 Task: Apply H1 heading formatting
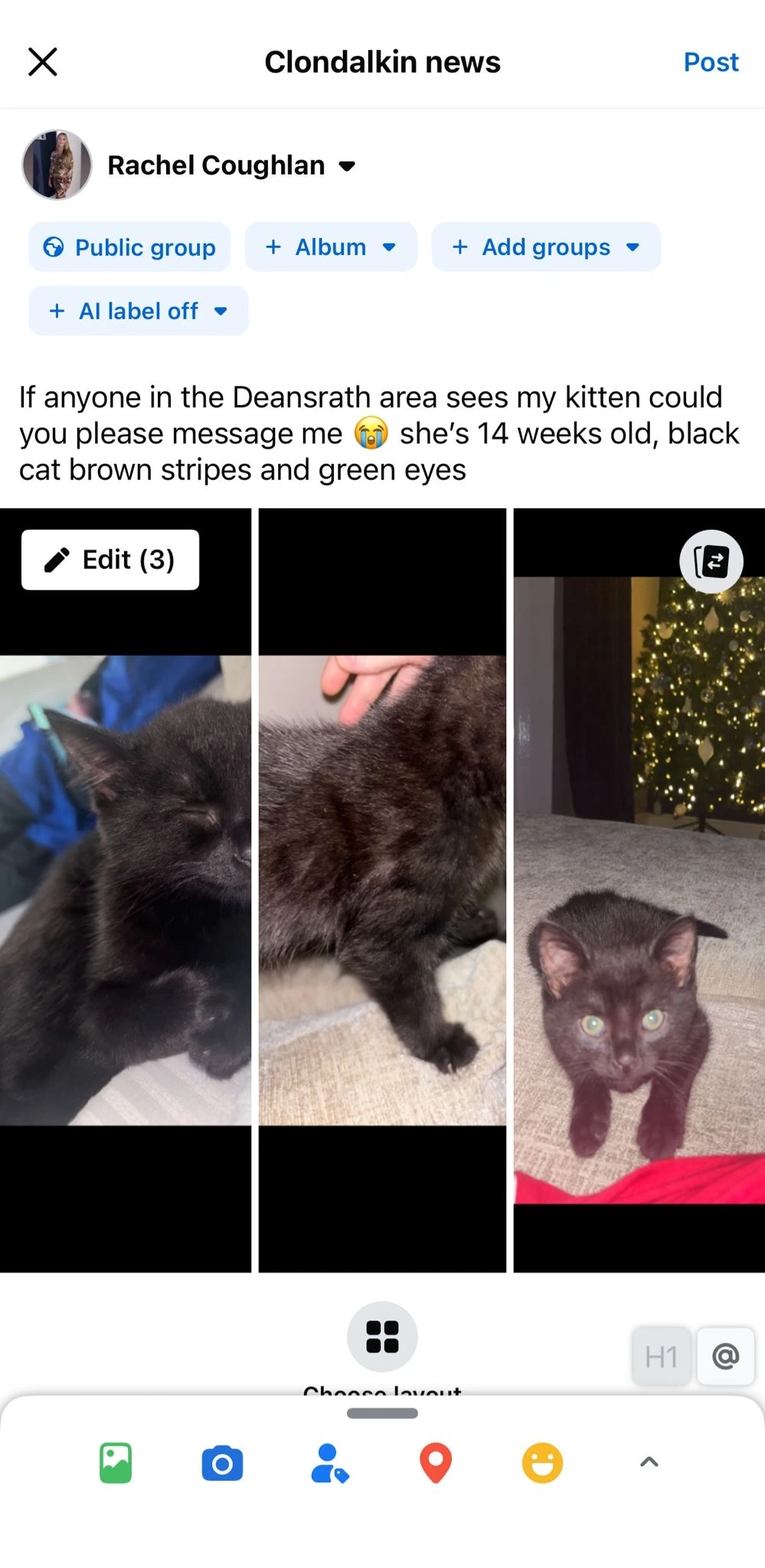click(662, 1357)
